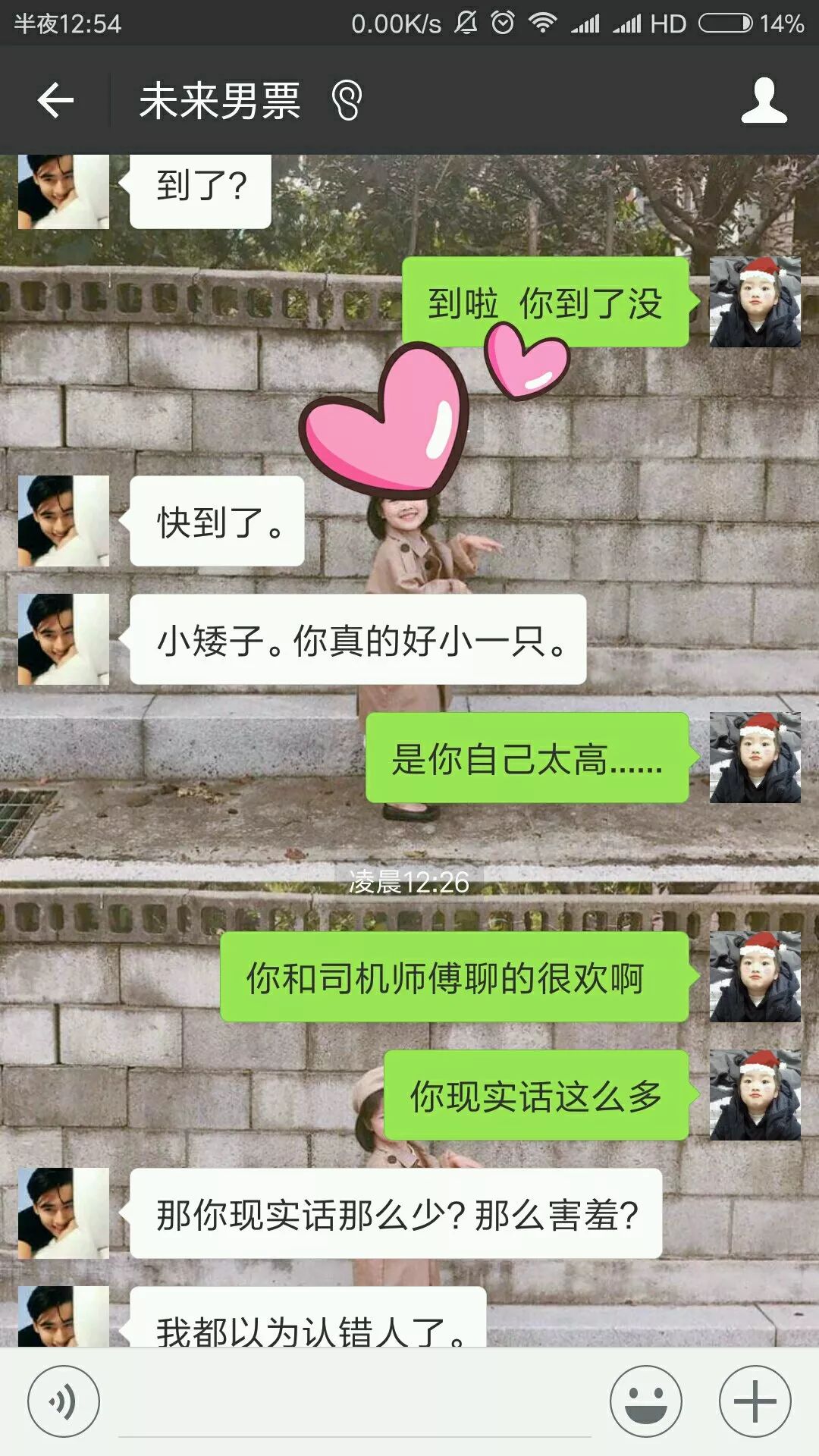The height and width of the screenshot is (1456, 819).
Task: Open the emoji sticker panel
Action: coord(646,1401)
